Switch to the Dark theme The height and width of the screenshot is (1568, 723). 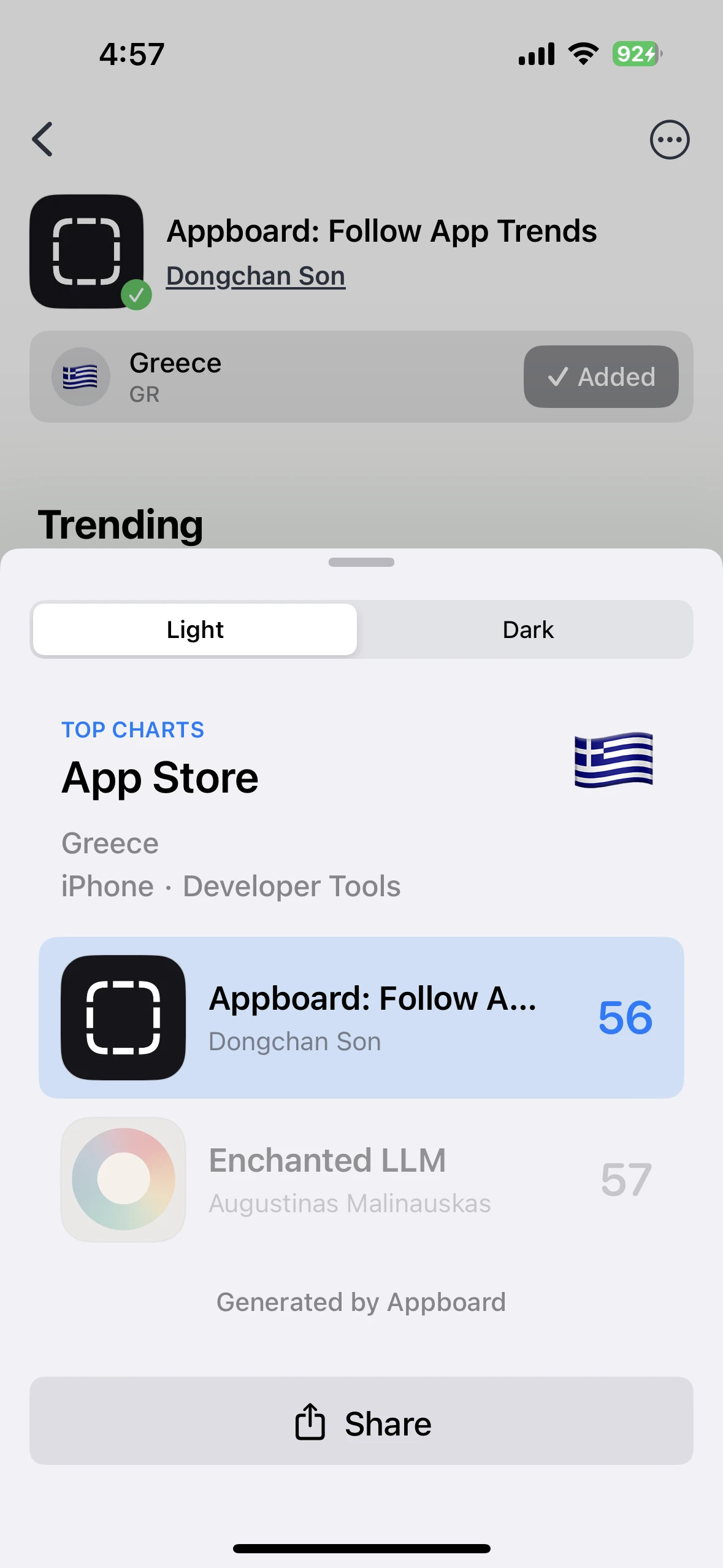(527, 629)
